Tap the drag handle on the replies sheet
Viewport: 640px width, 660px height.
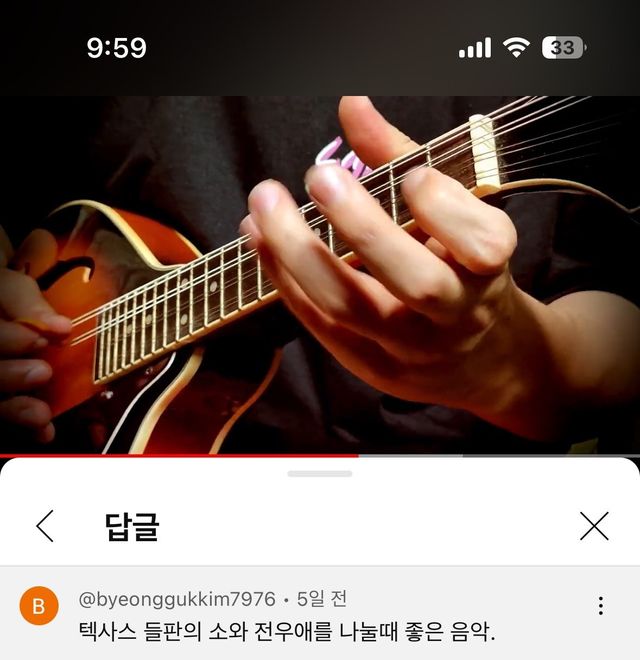click(x=320, y=473)
